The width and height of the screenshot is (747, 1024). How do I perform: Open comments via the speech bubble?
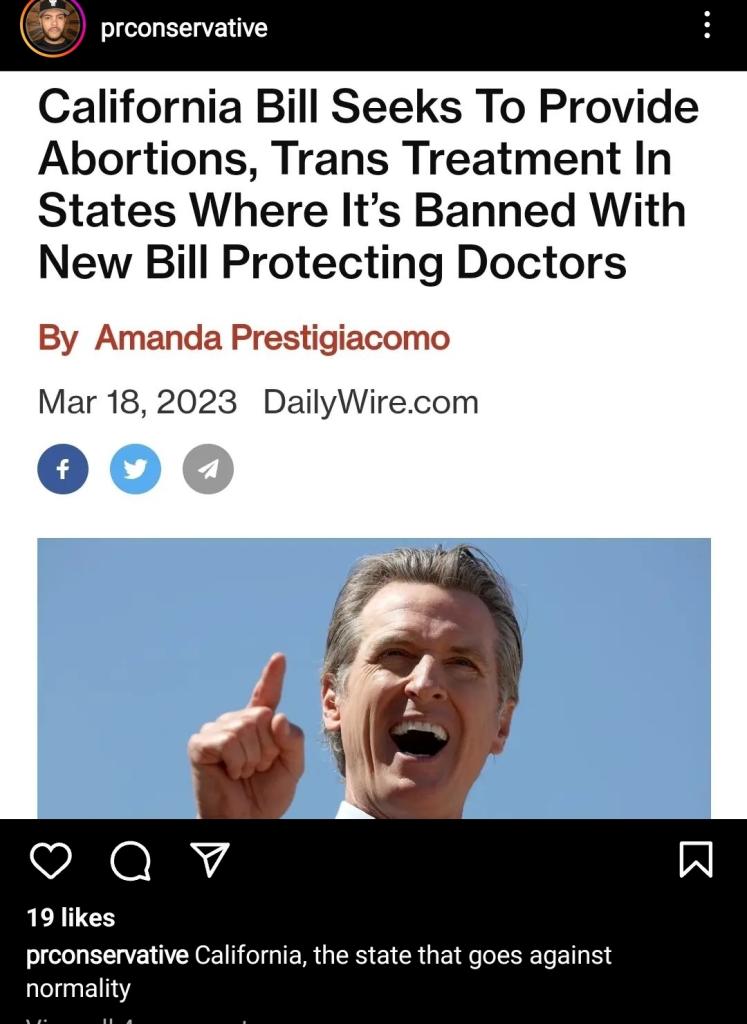[x=130, y=861]
